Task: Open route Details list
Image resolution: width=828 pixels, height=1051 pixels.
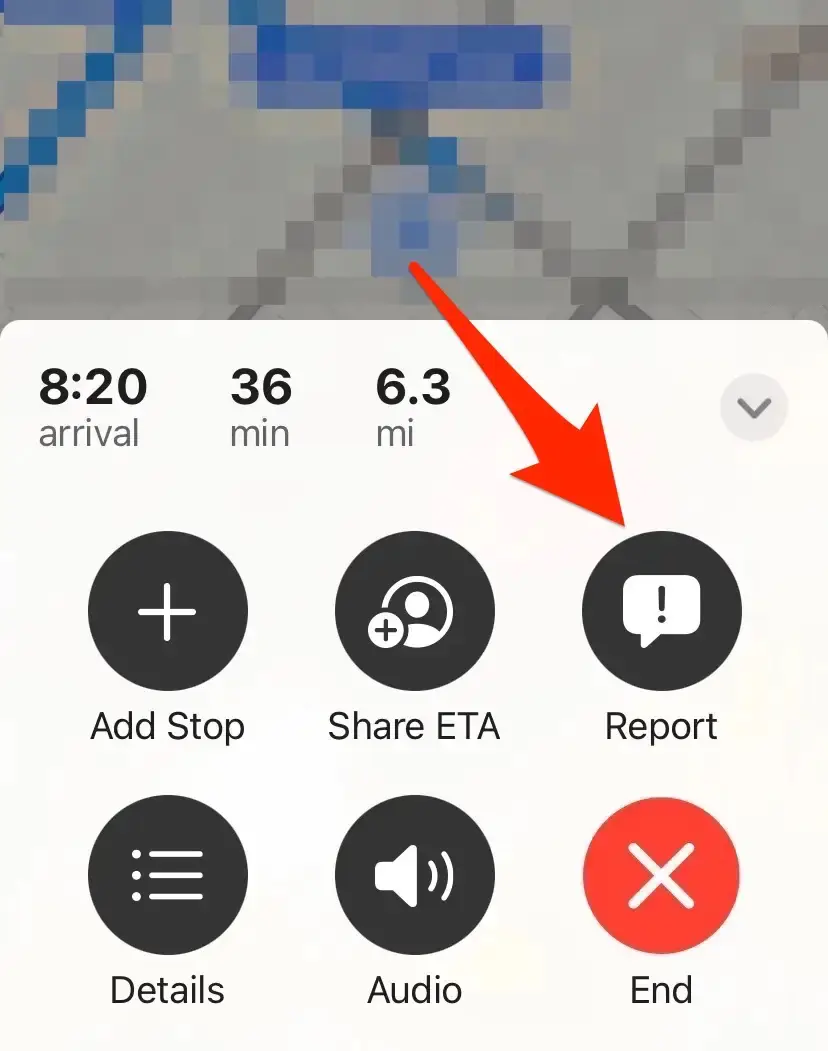Action: (x=167, y=875)
